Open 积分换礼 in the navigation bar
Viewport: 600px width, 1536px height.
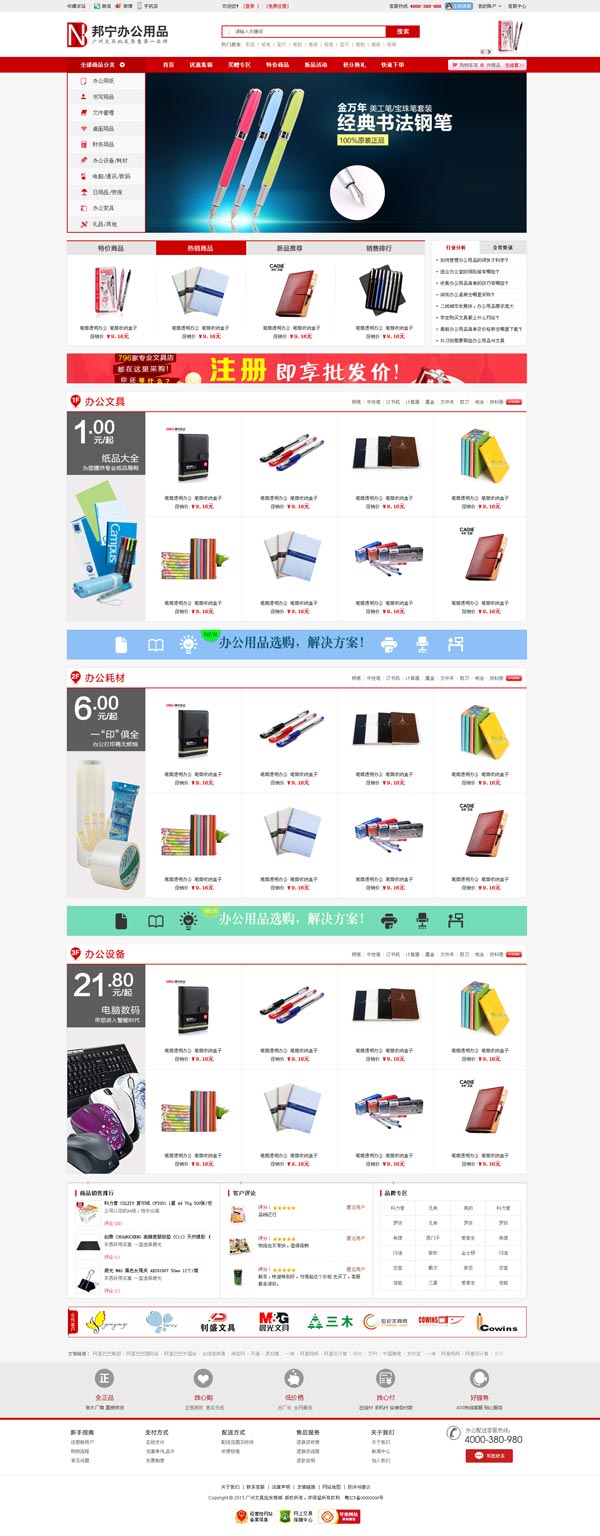355,65
